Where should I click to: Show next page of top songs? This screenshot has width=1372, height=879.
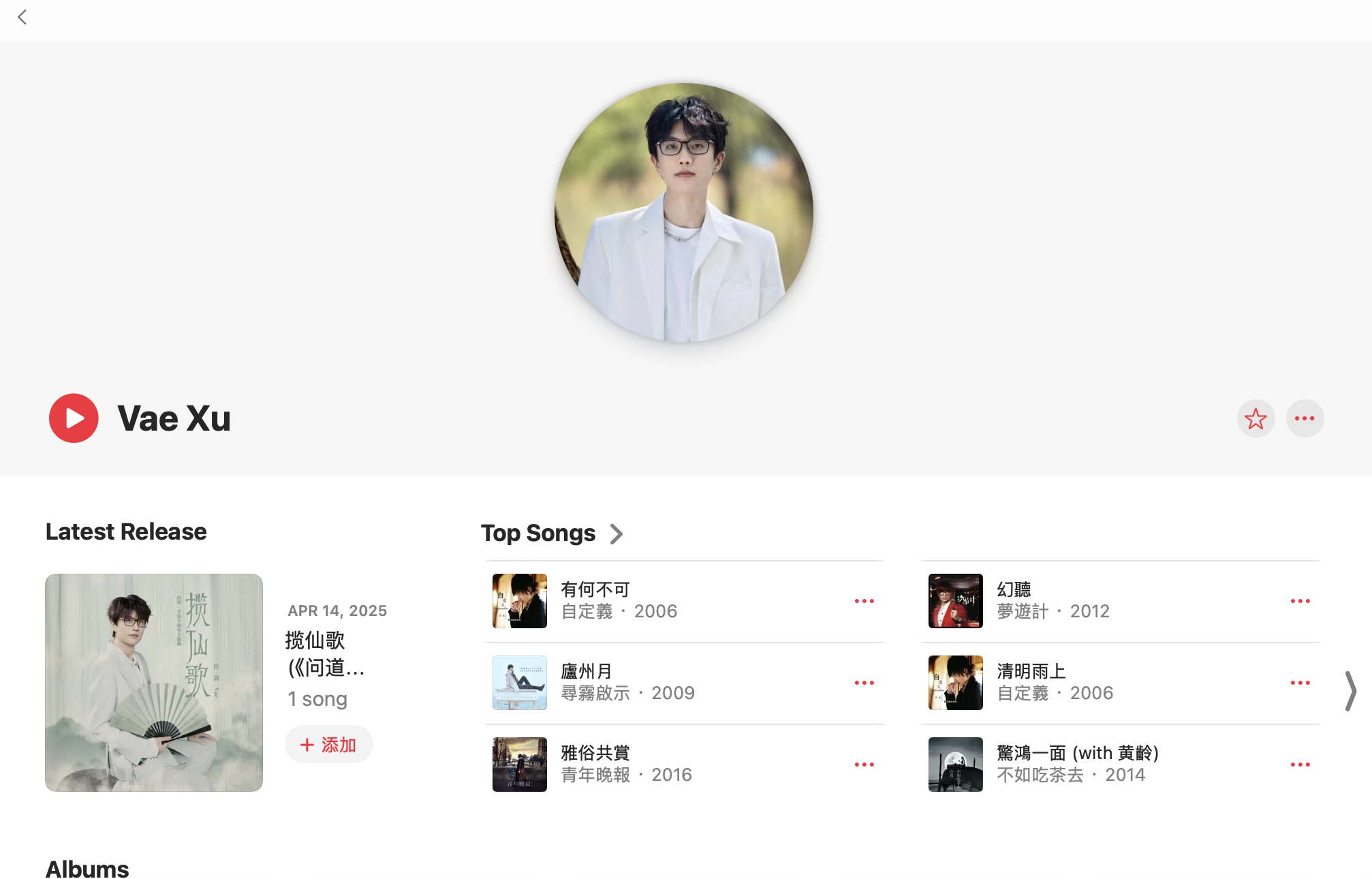[1350, 691]
